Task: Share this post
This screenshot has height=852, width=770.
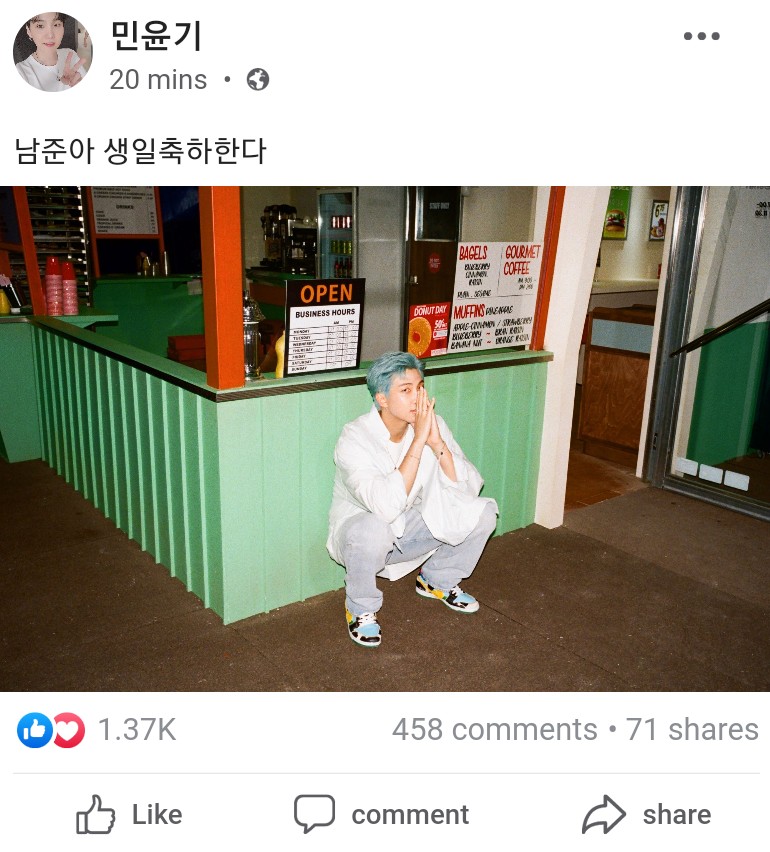Action: pyautogui.click(x=647, y=815)
